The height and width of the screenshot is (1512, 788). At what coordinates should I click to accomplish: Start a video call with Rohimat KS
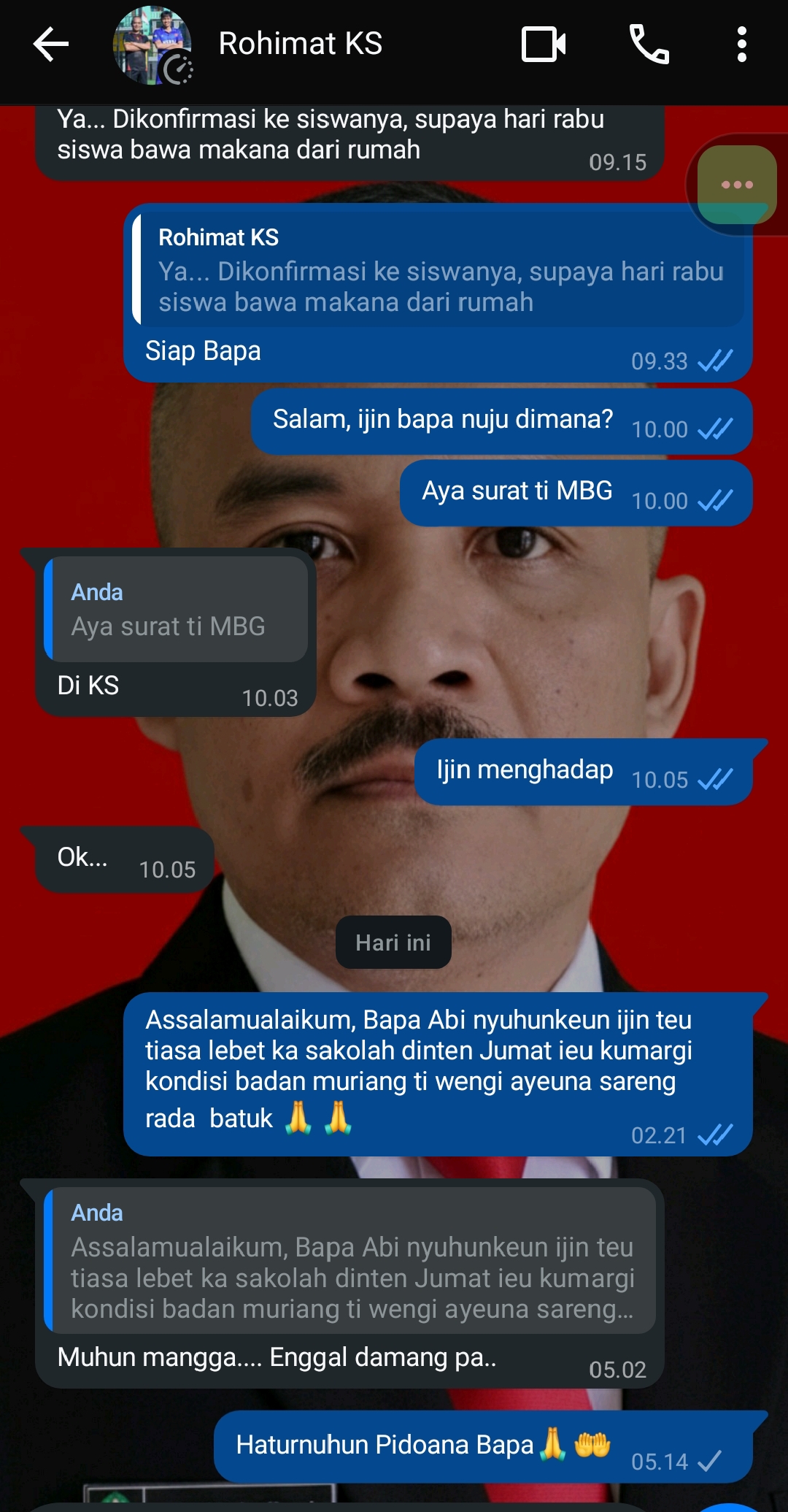[544, 45]
